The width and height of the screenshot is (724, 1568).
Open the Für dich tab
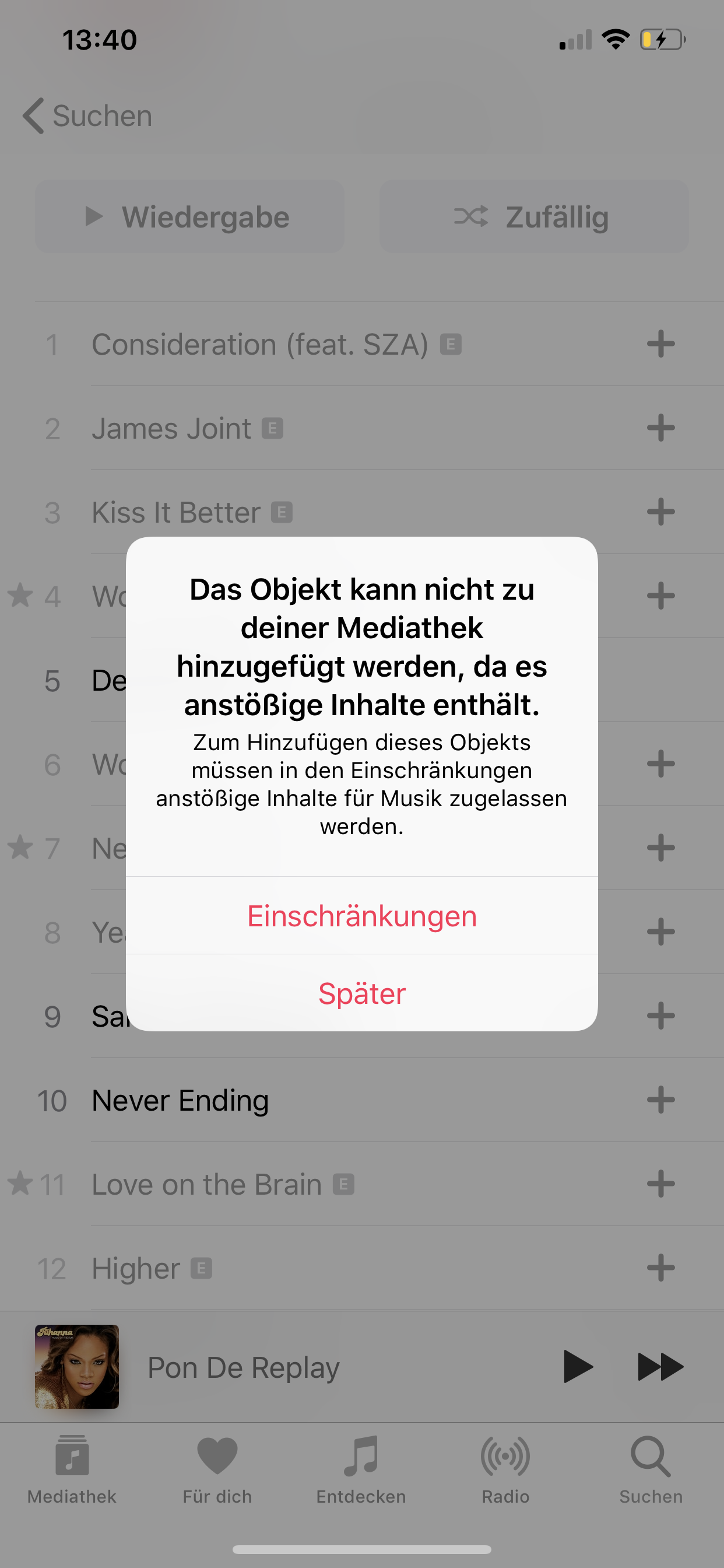pos(217,1467)
